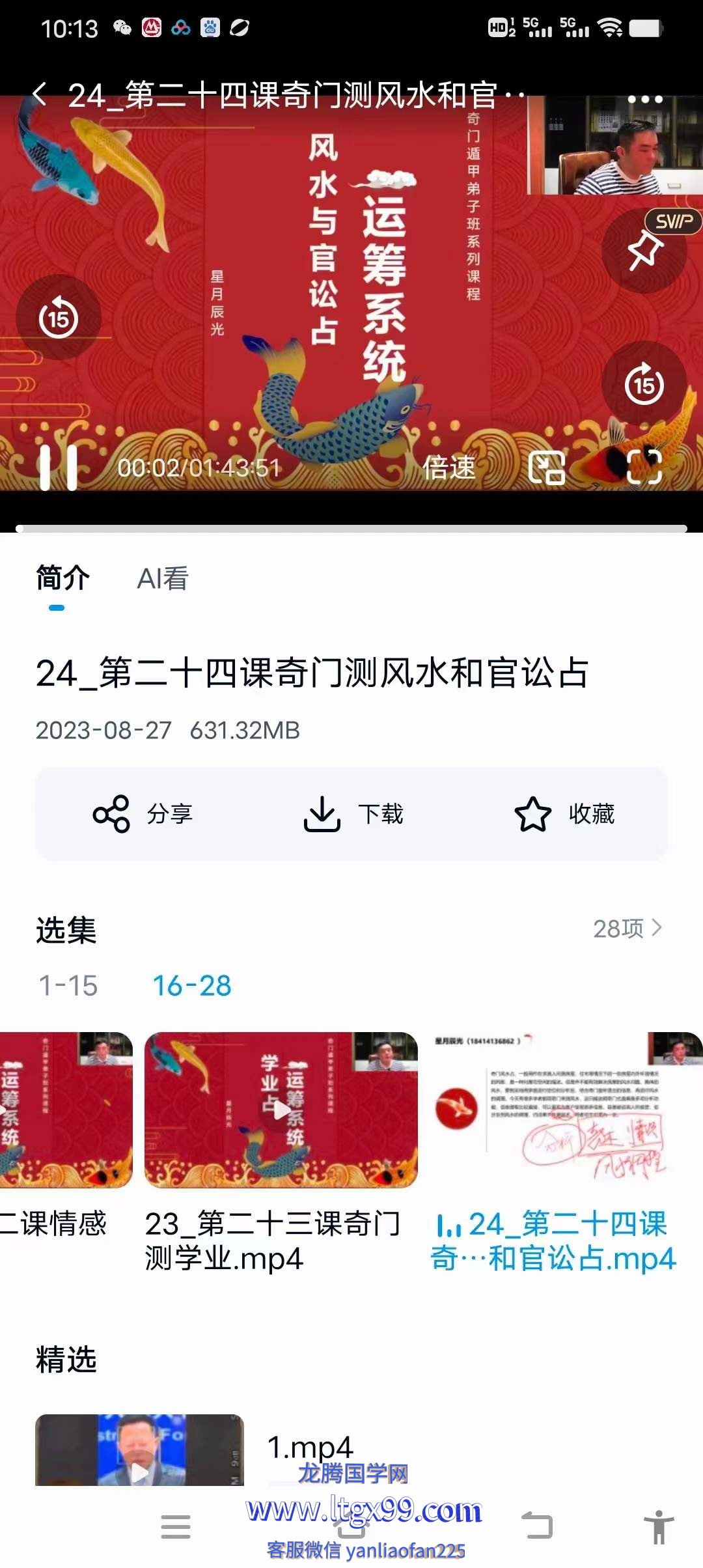This screenshot has width=703, height=1568.
Task: Share this video via 分享
Action: [143, 814]
